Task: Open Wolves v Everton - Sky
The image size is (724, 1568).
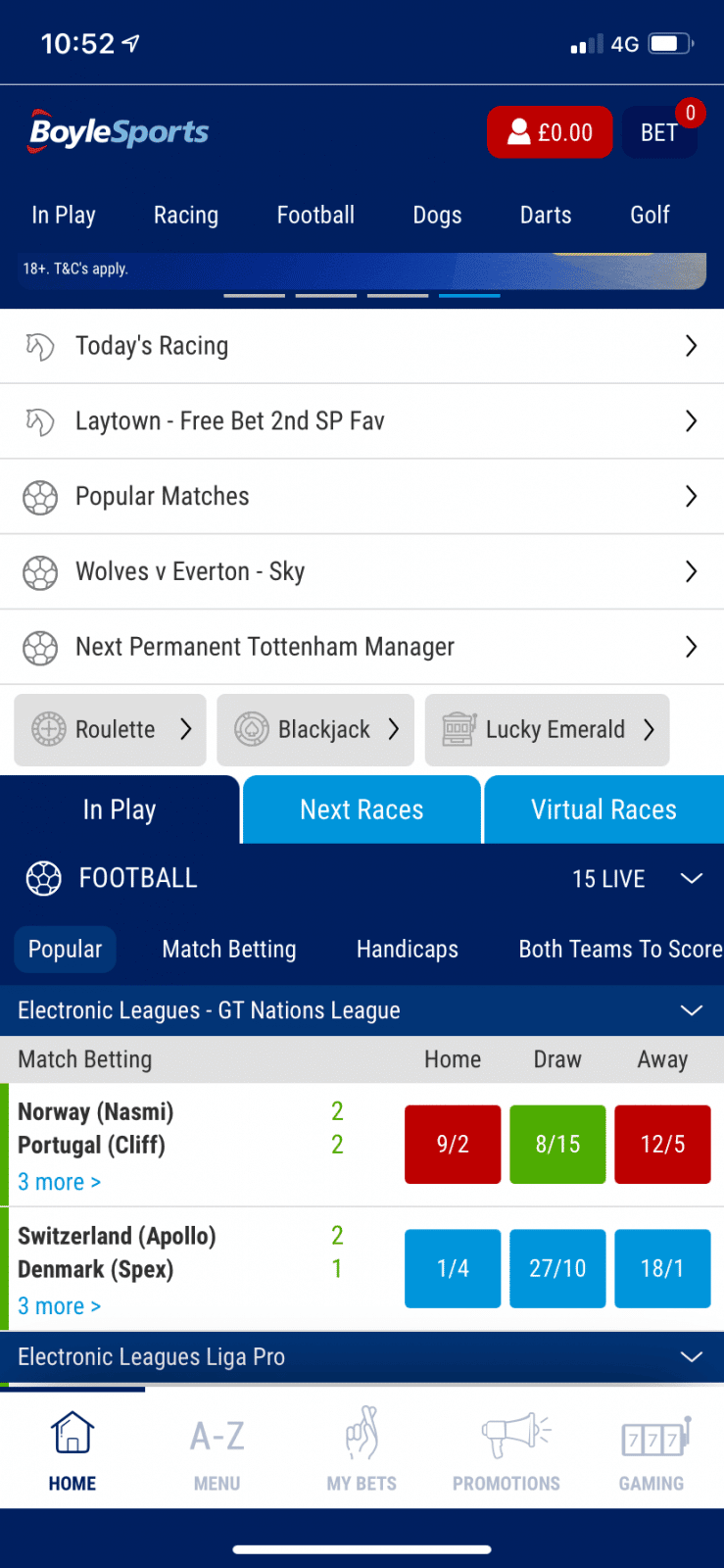Action: point(362,571)
